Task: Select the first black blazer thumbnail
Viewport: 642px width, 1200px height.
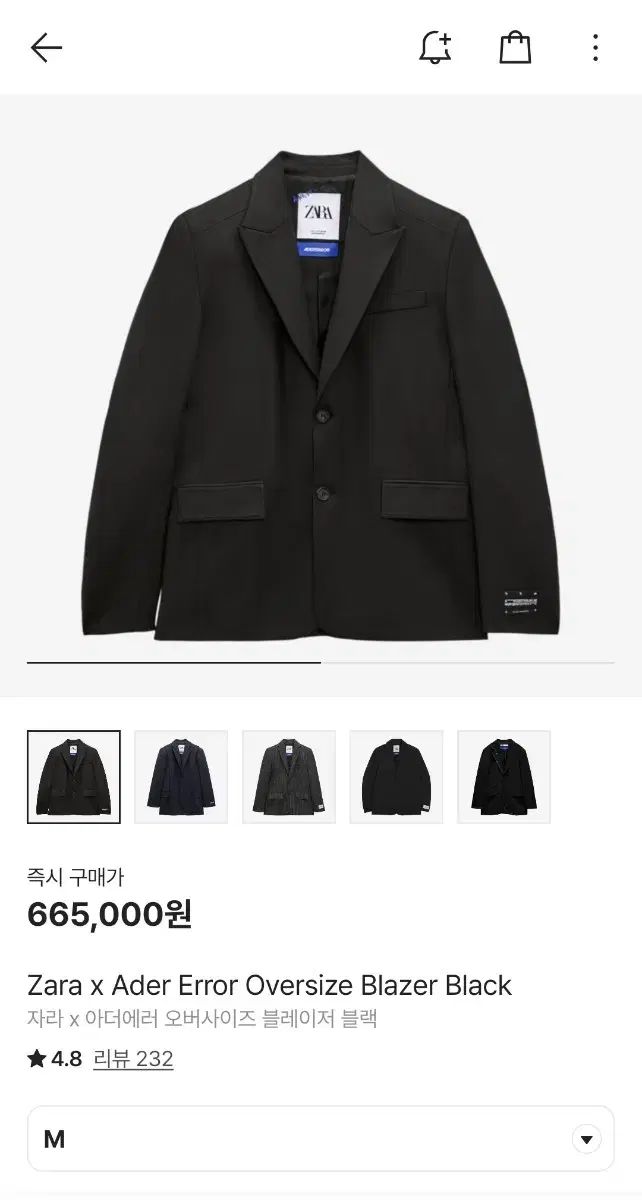Action: click(74, 777)
